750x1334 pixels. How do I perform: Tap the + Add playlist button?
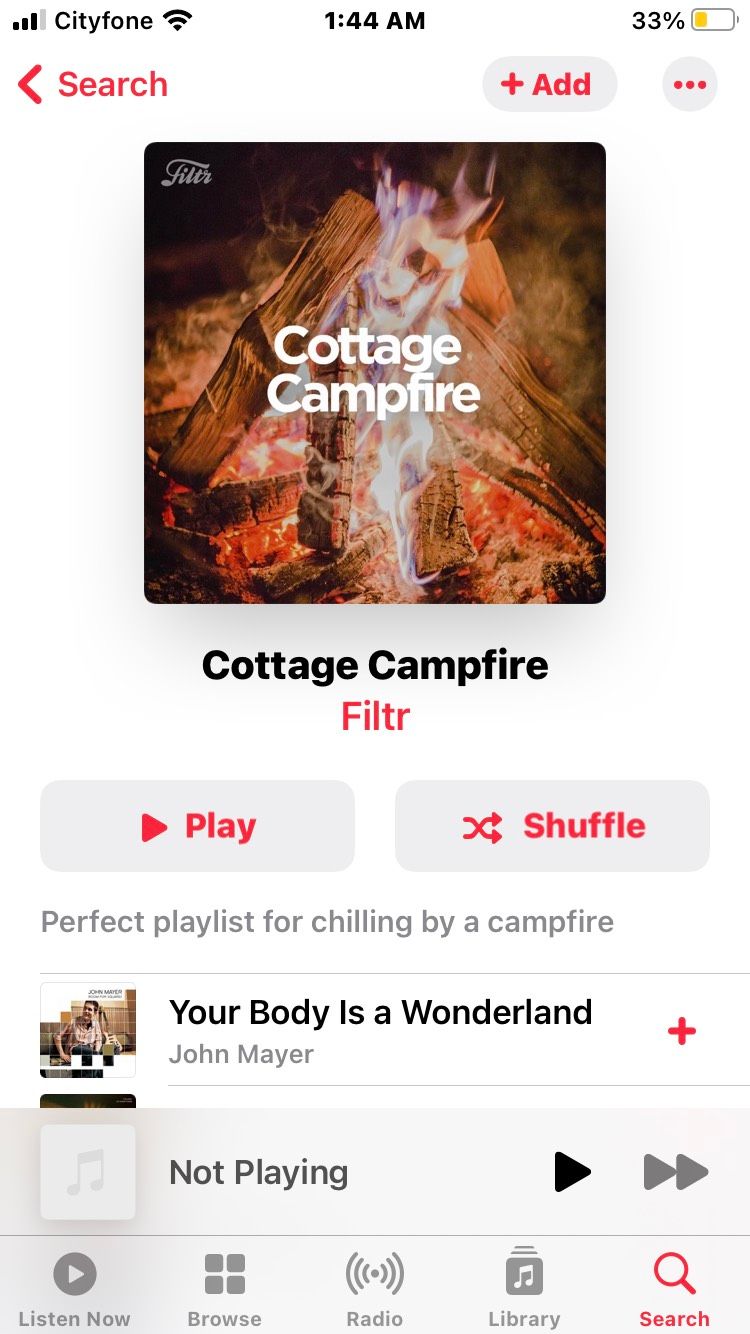click(x=549, y=84)
